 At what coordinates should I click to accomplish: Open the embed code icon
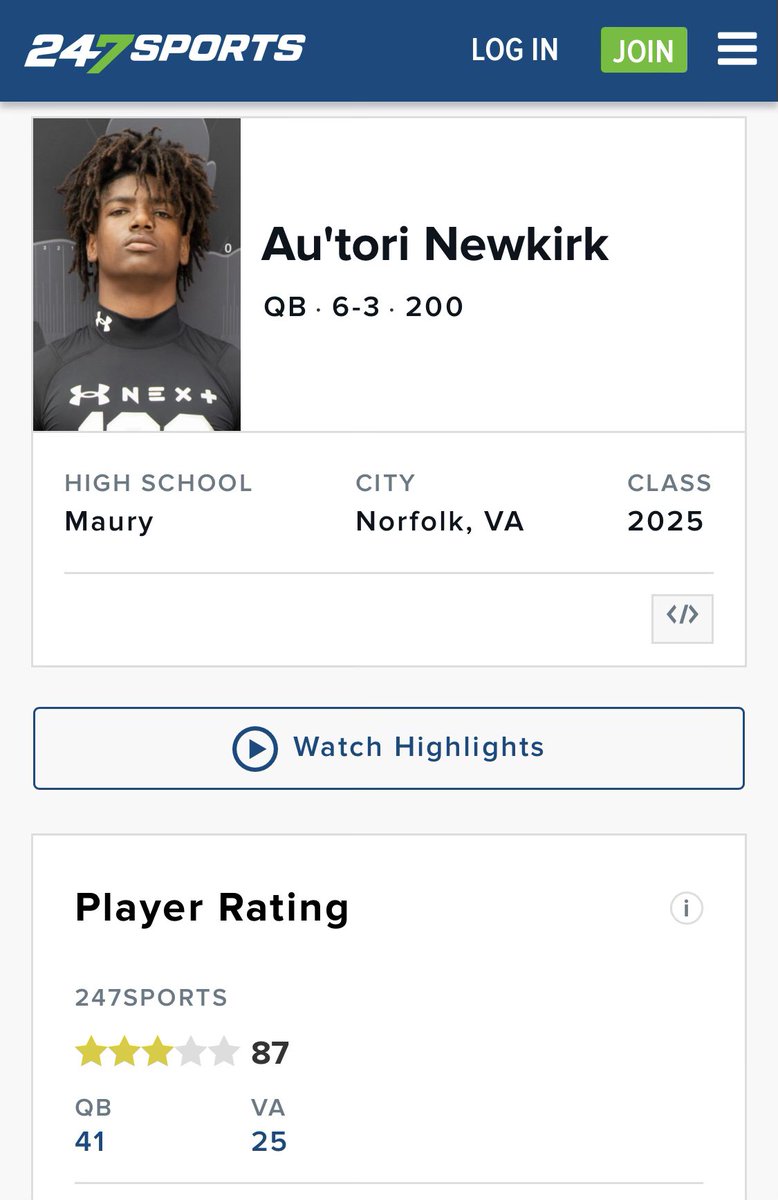pos(682,618)
